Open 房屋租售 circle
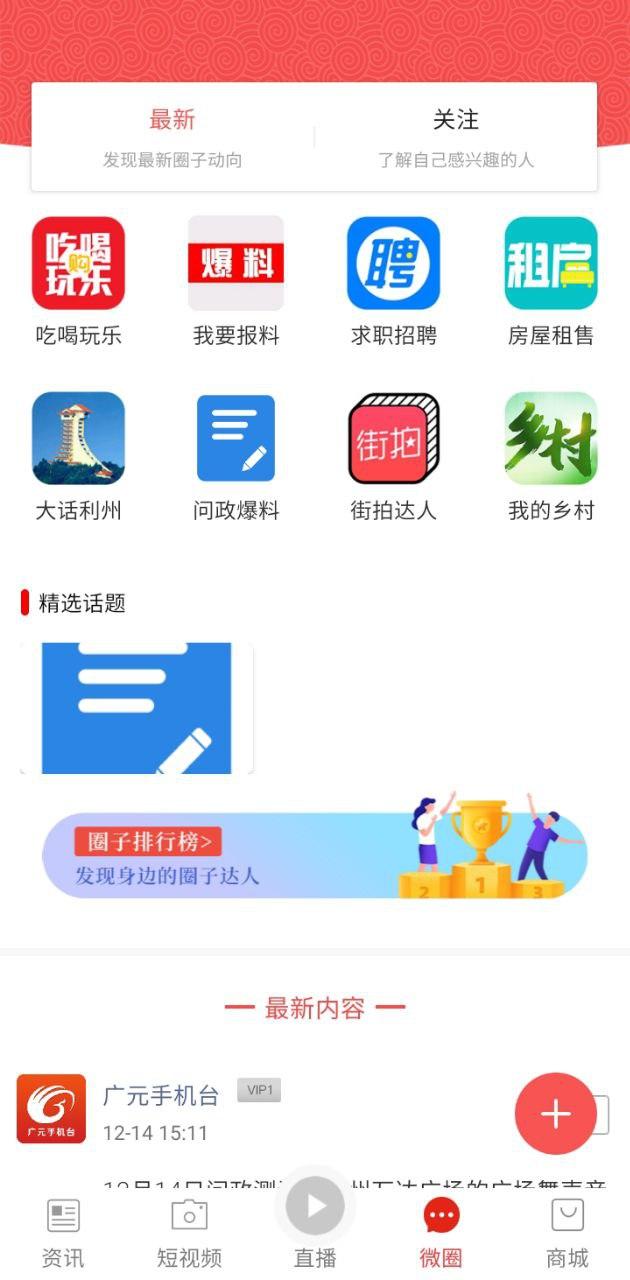Screen dimensions: 630x1280 (550, 264)
